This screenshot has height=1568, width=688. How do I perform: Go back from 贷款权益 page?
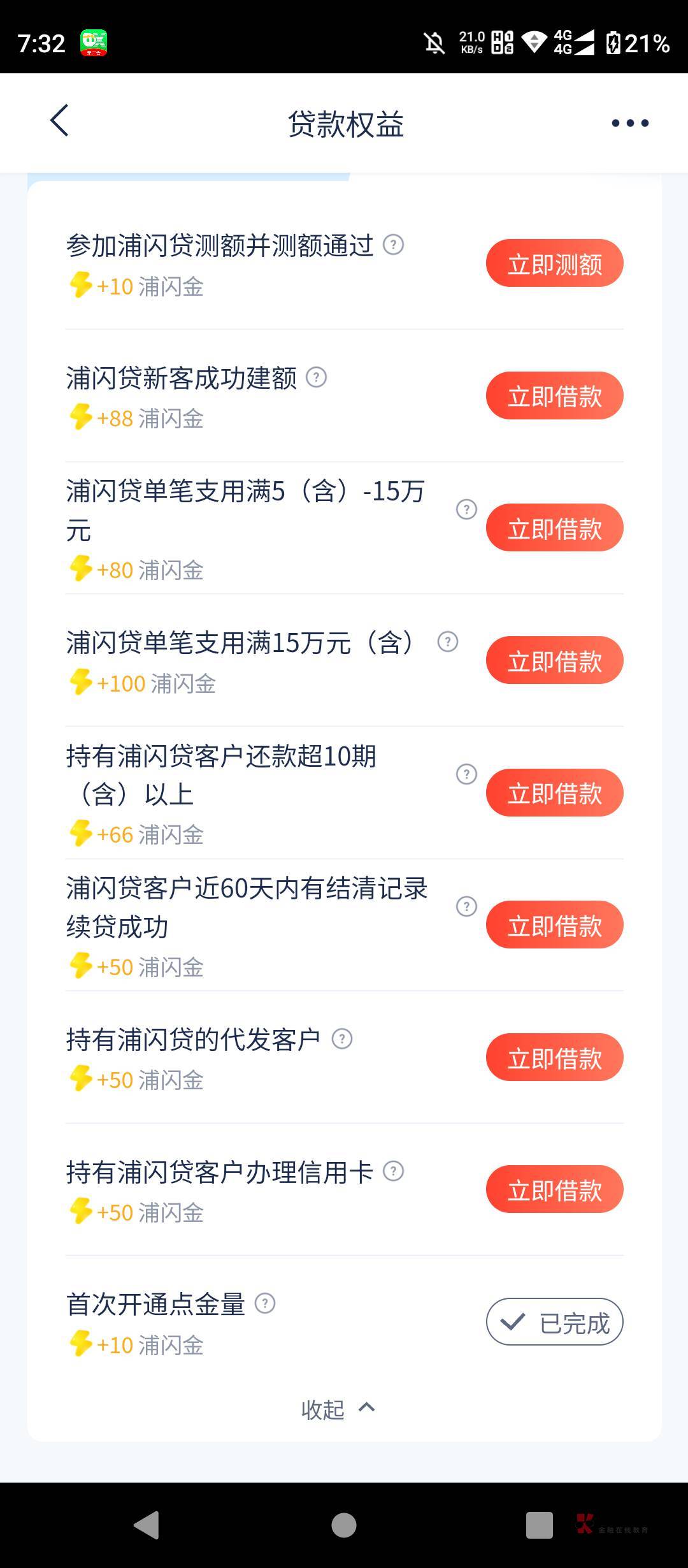point(59,121)
